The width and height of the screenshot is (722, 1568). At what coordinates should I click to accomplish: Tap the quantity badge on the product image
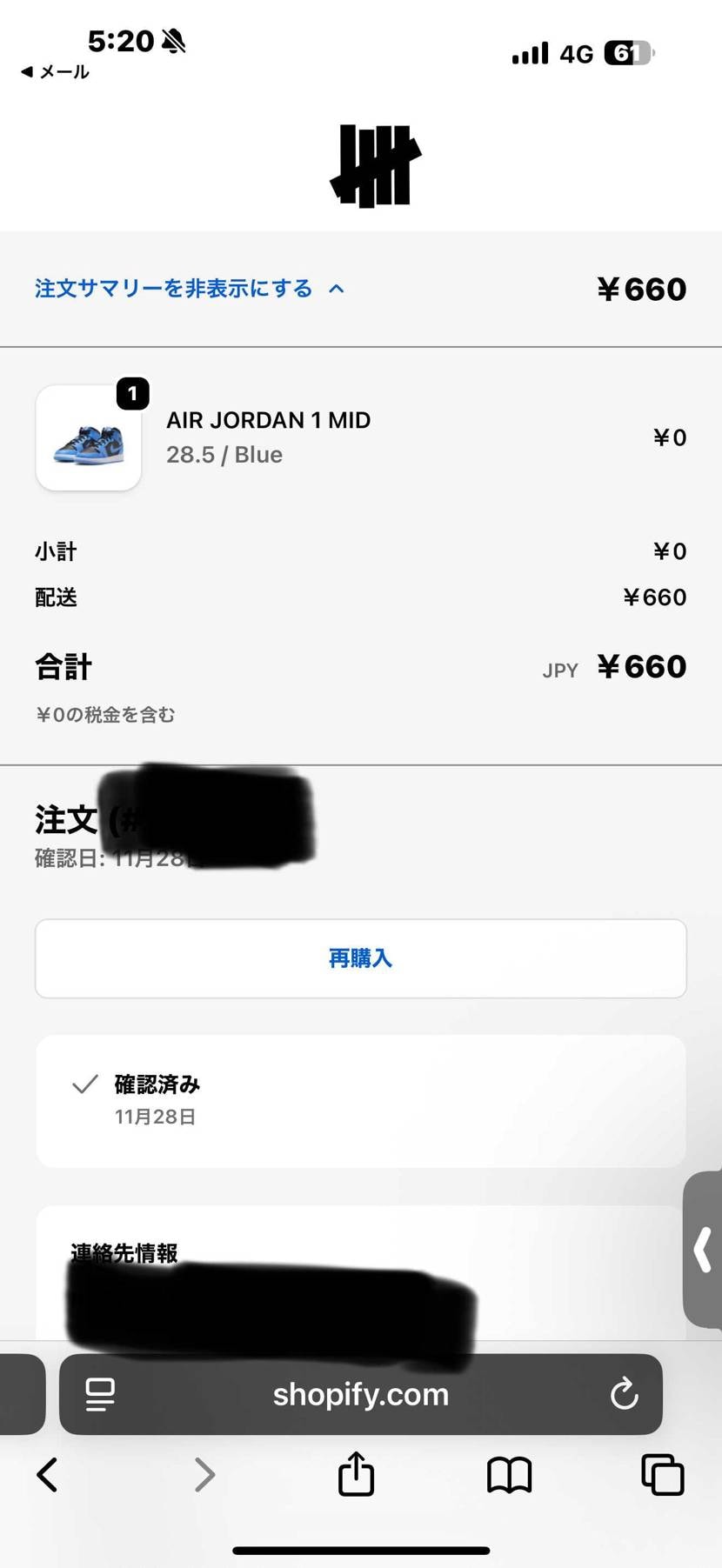coord(132,393)
